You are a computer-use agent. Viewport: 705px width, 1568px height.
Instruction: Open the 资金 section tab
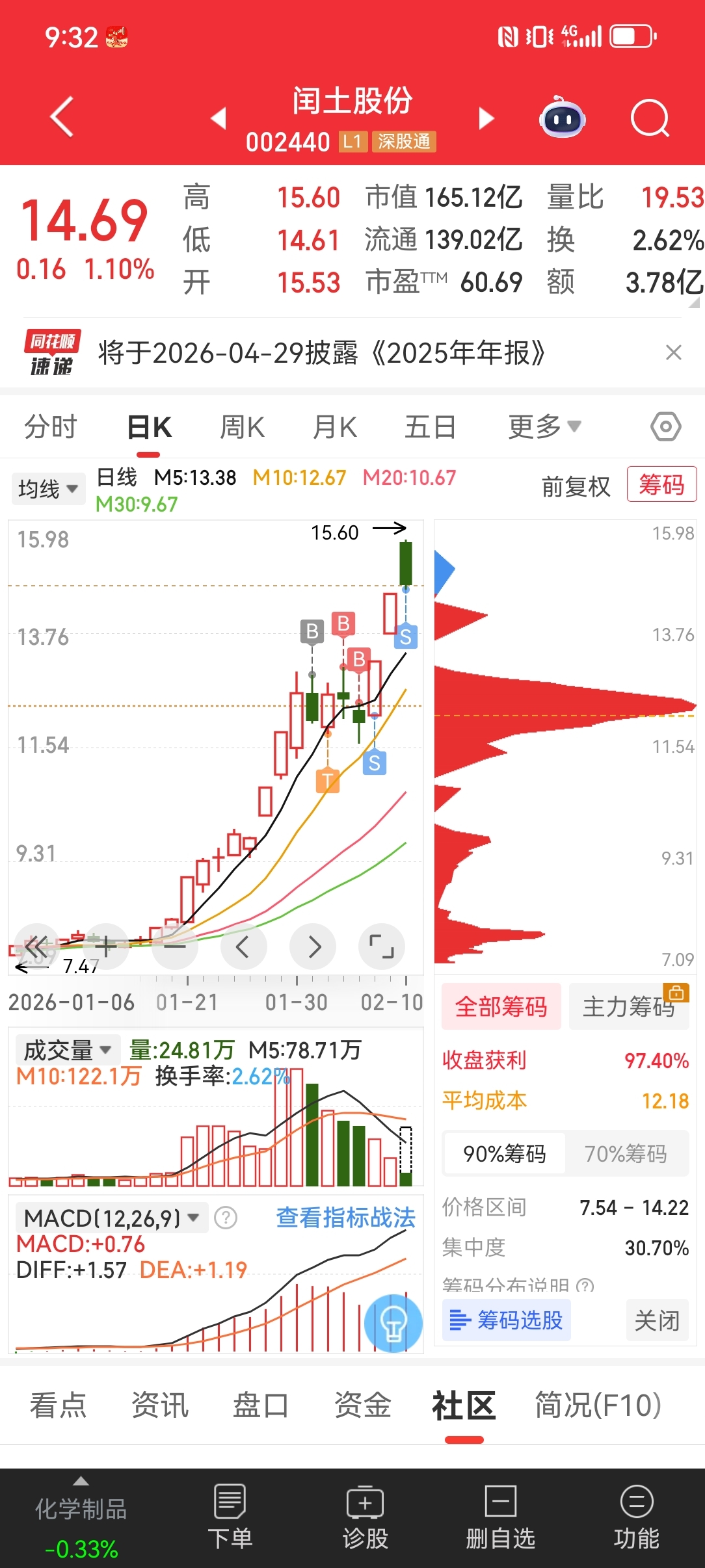pyautogui.click(x=362, y=1405)
